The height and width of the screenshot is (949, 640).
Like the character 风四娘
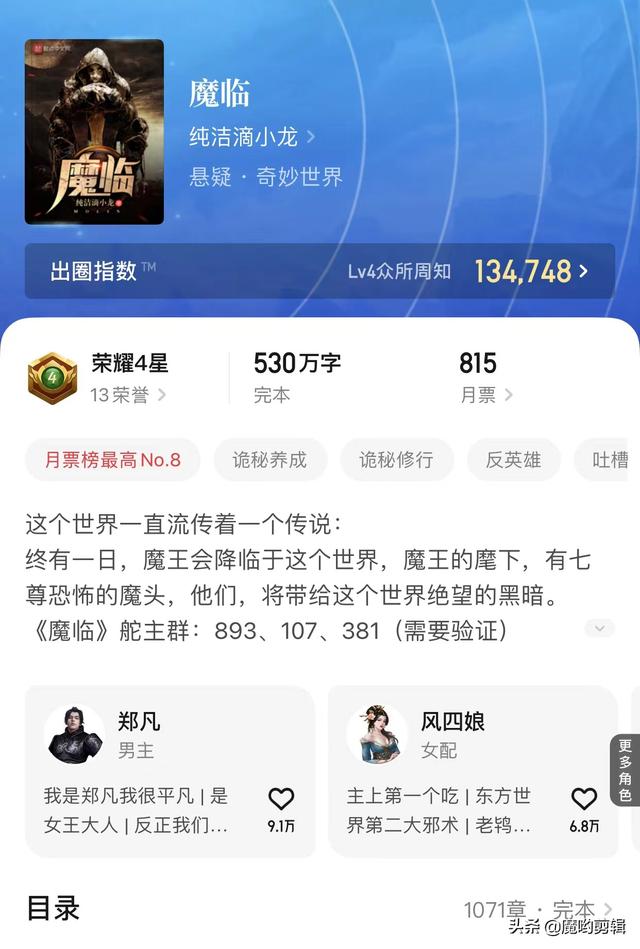(584, 799)
